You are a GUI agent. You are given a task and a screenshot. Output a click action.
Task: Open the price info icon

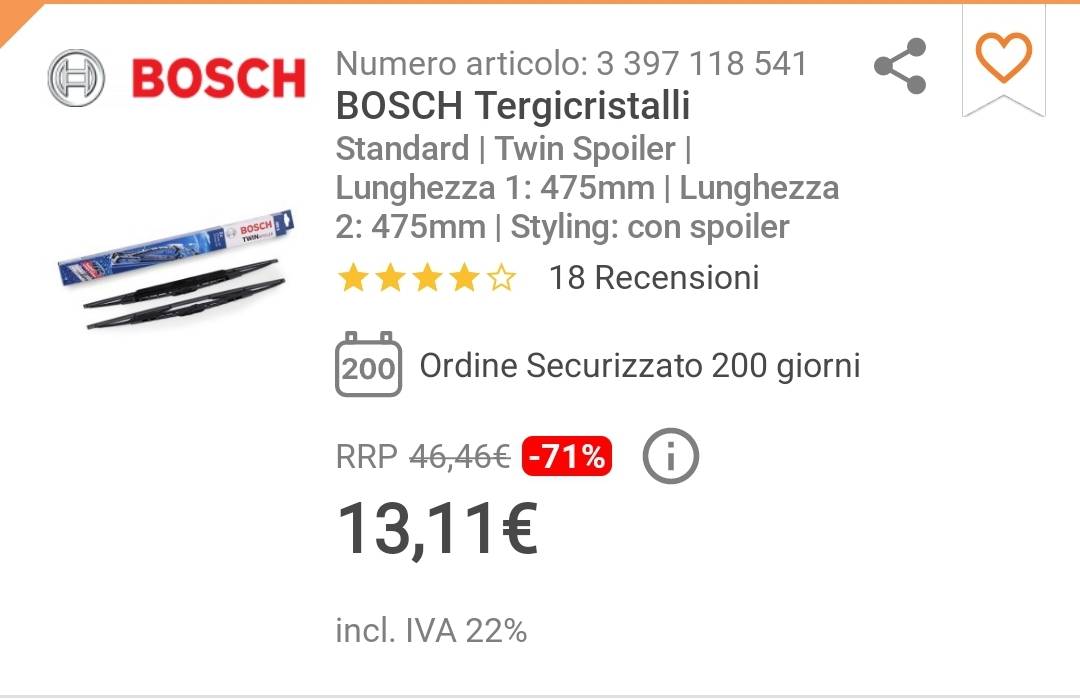point(670,457)
